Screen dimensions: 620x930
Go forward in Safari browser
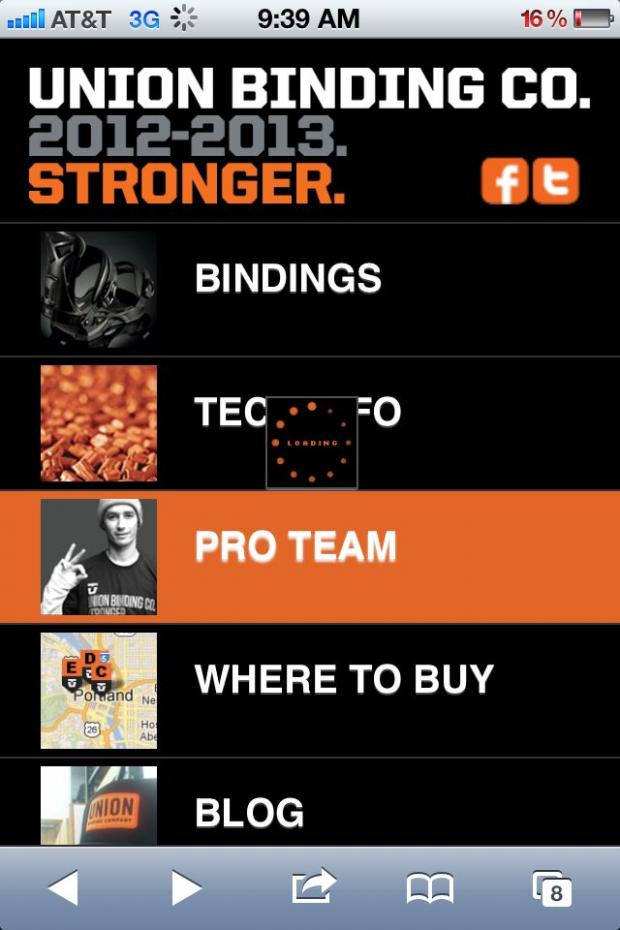186,887
